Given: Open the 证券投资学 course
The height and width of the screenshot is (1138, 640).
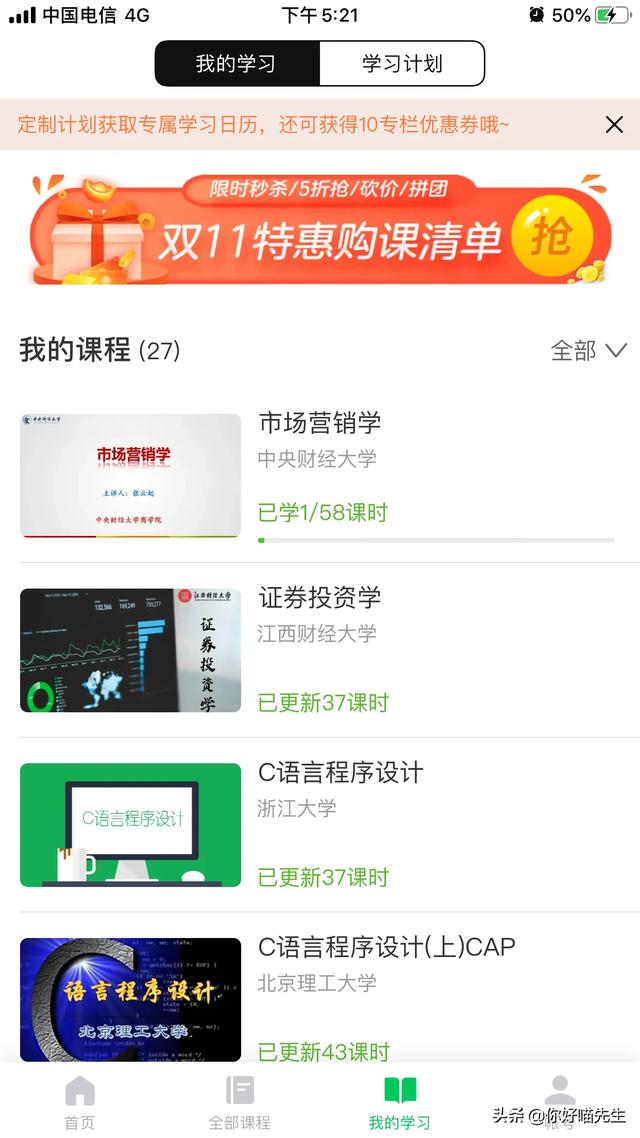Looking at the screenshot, I should 320,650.
